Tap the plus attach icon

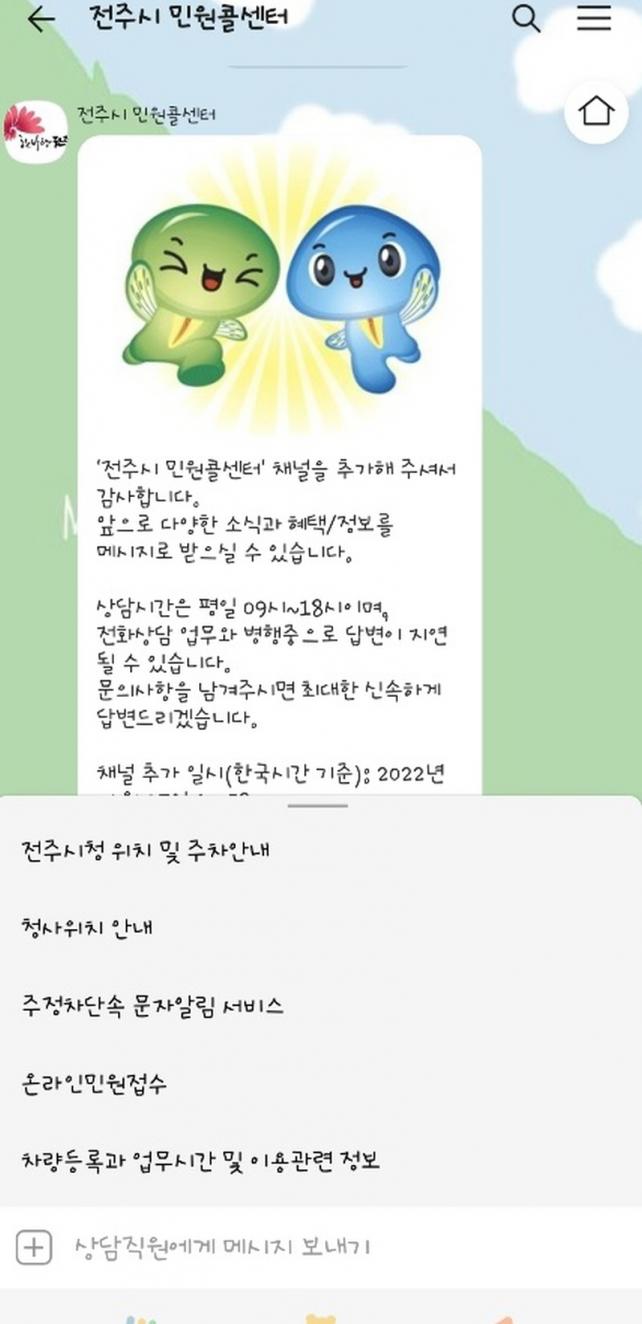point(34,1247)
